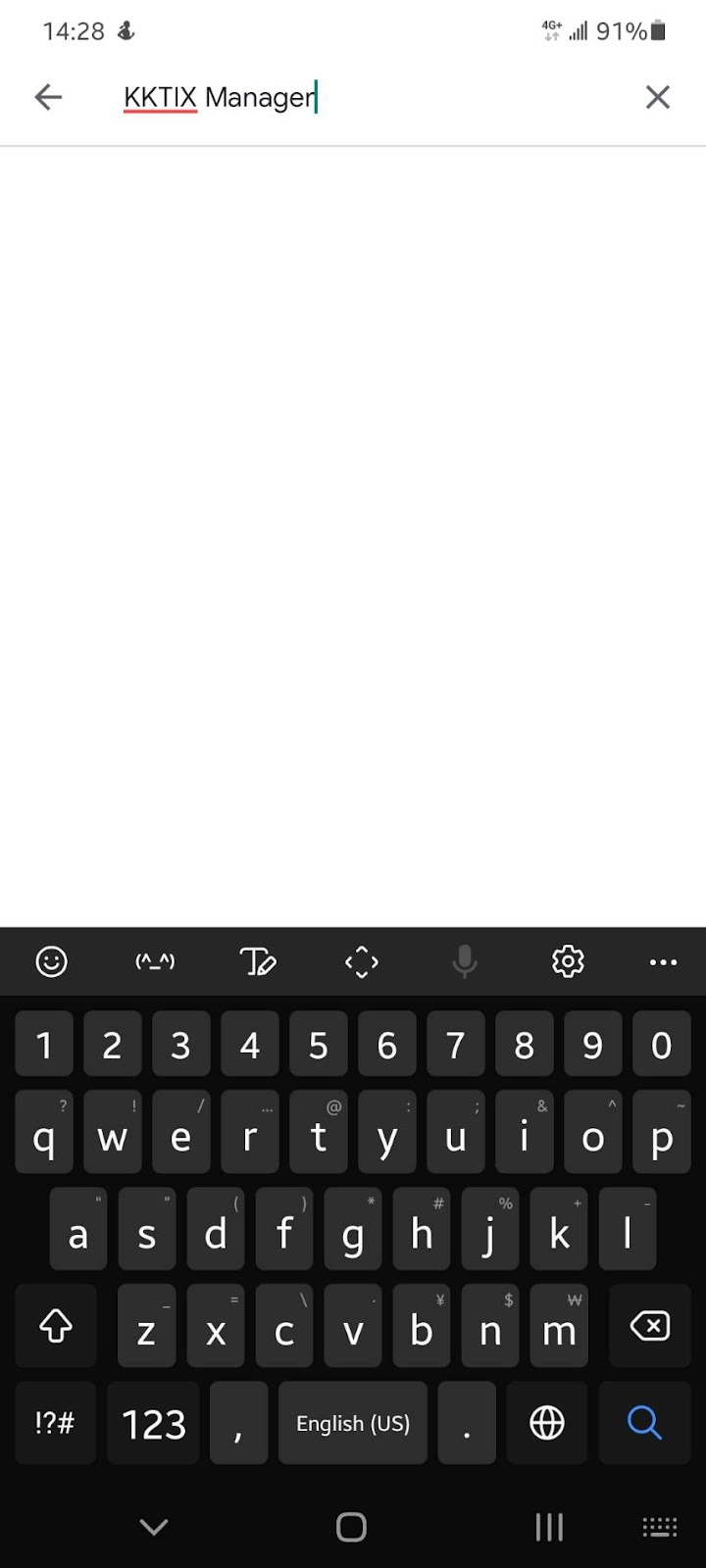Viewport: 706px width, 1568px height.
Task: Start voice input with the microphone
Action: 465,961
